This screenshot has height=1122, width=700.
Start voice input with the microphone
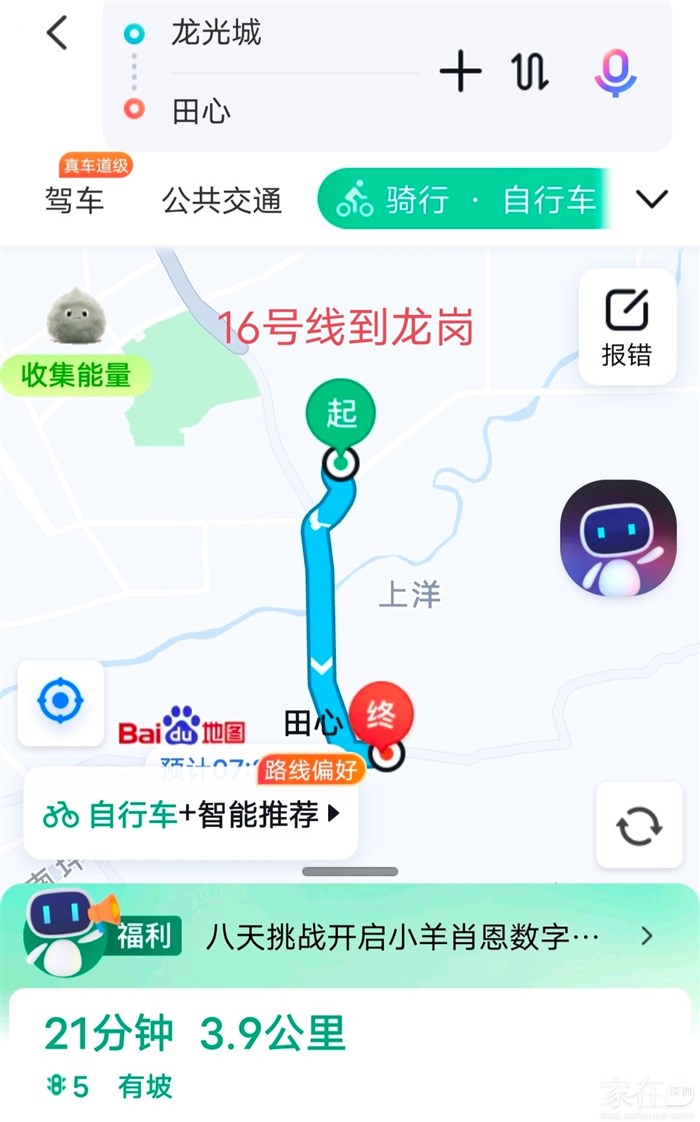click(x=615, y=72)
